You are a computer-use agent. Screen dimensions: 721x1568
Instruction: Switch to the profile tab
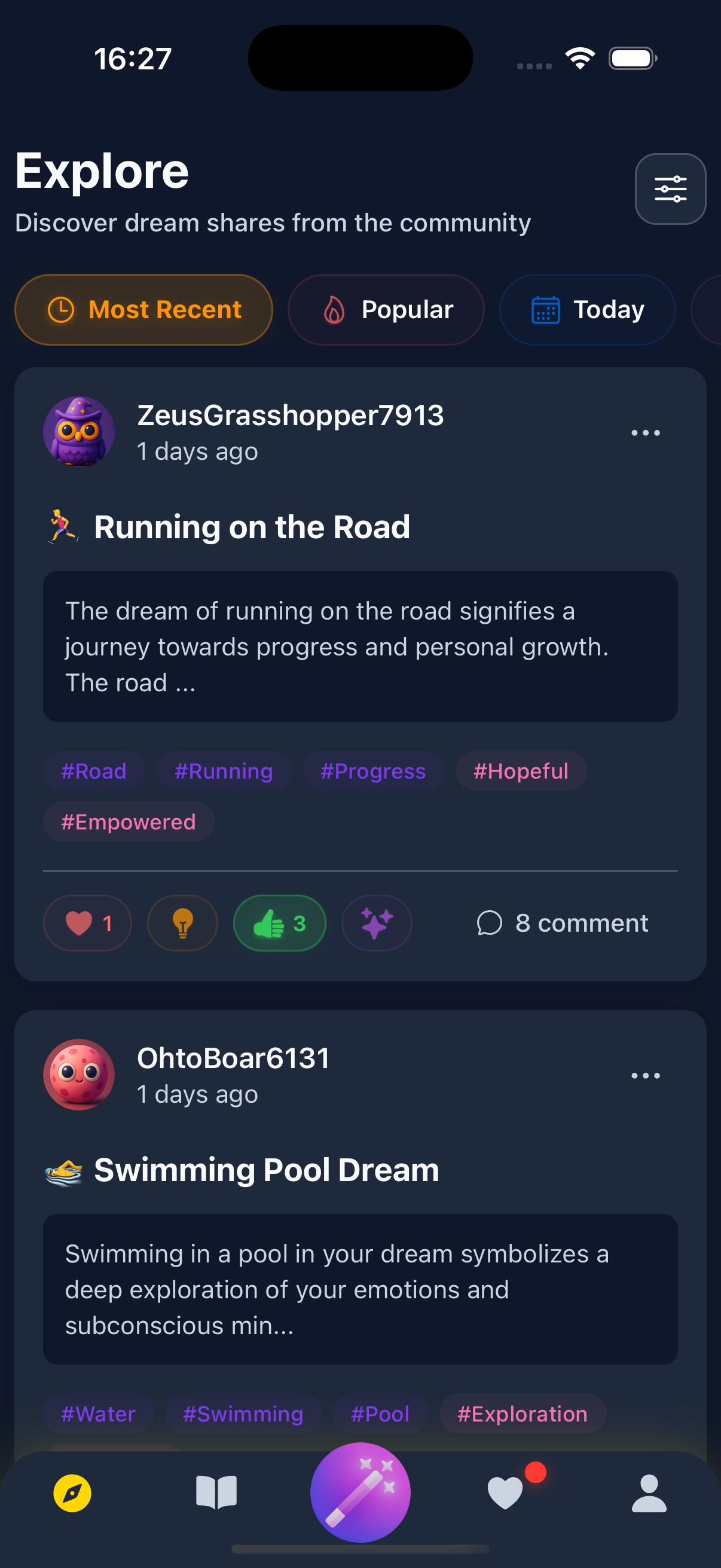pos(649,1493)
